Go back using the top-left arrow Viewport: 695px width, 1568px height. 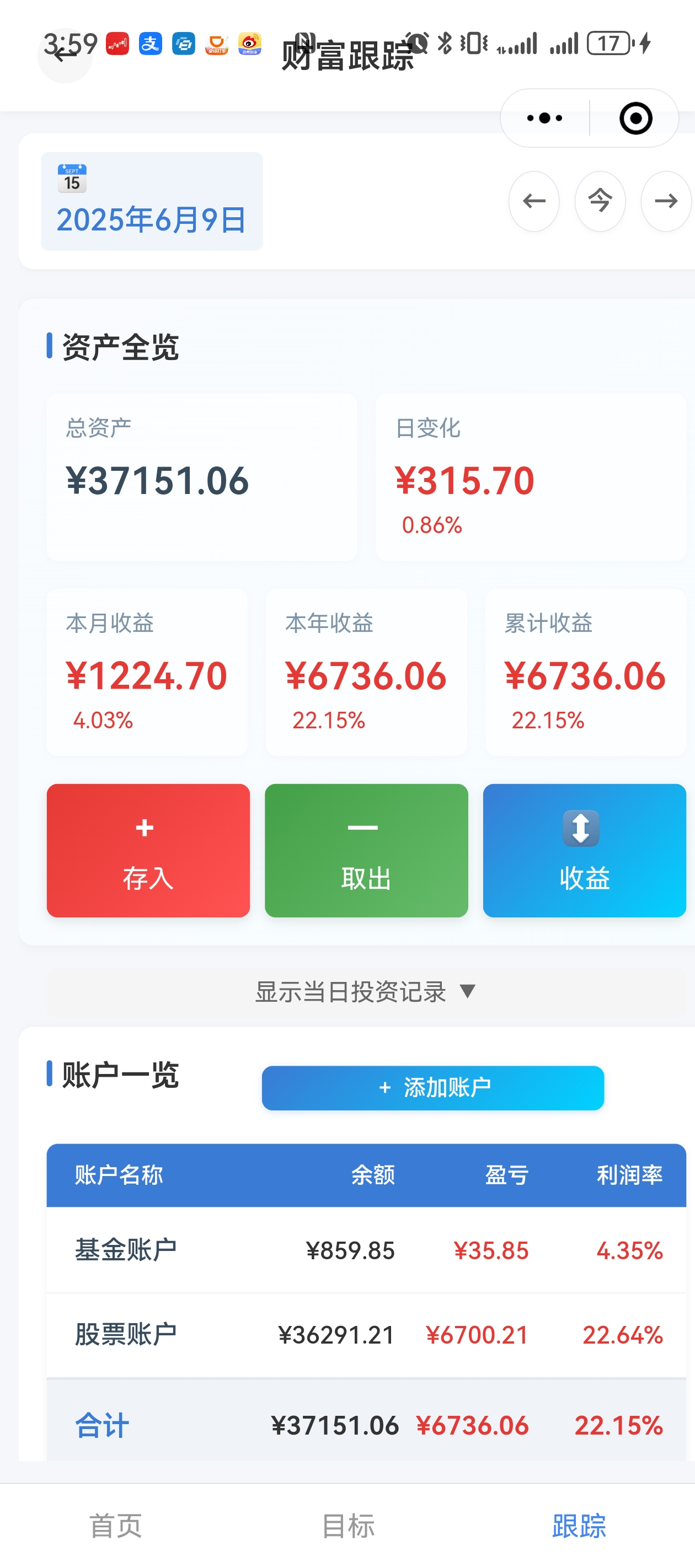coord(65,55)
